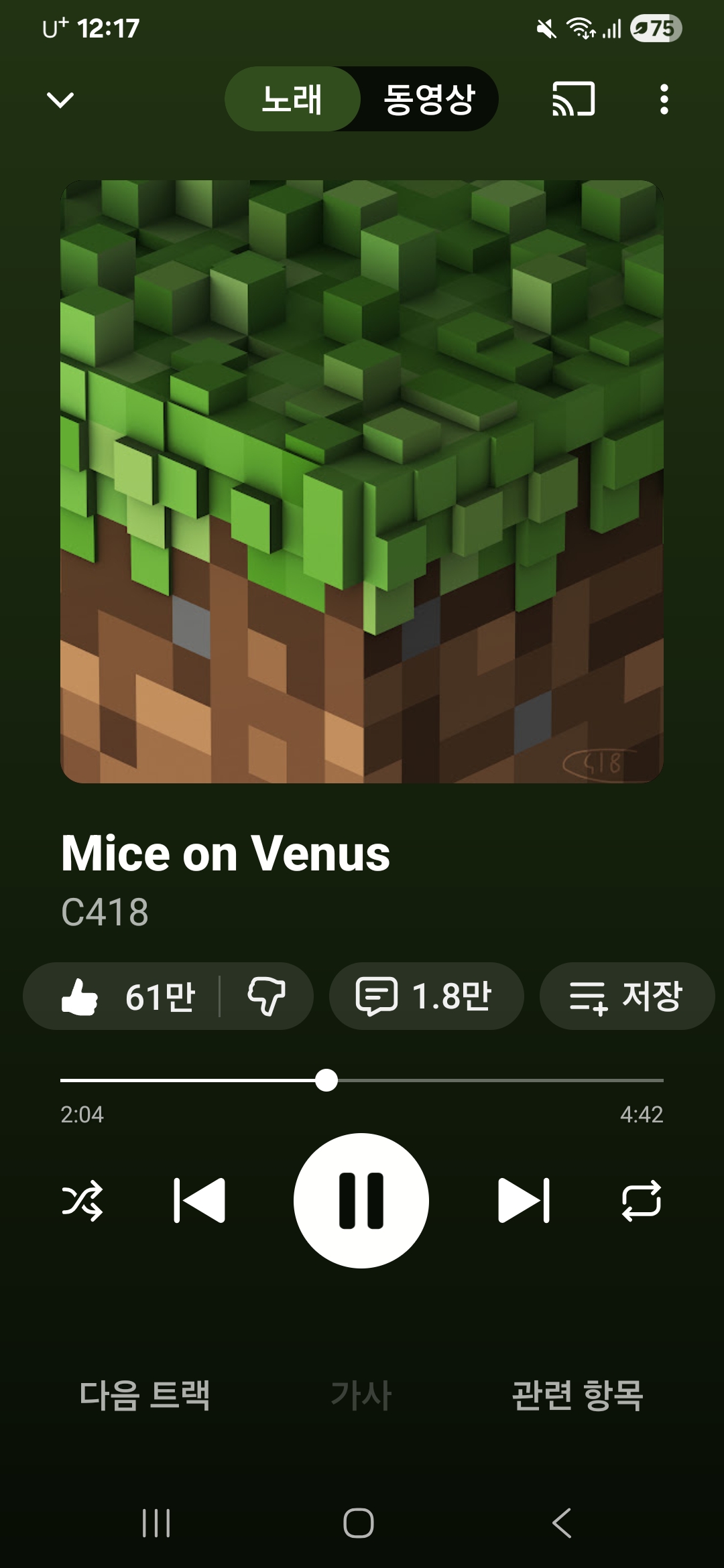Open the 관련 항목 related tab
Image resolution: width=724 pixels, height=1568 pixels.
coord(577,1395)
